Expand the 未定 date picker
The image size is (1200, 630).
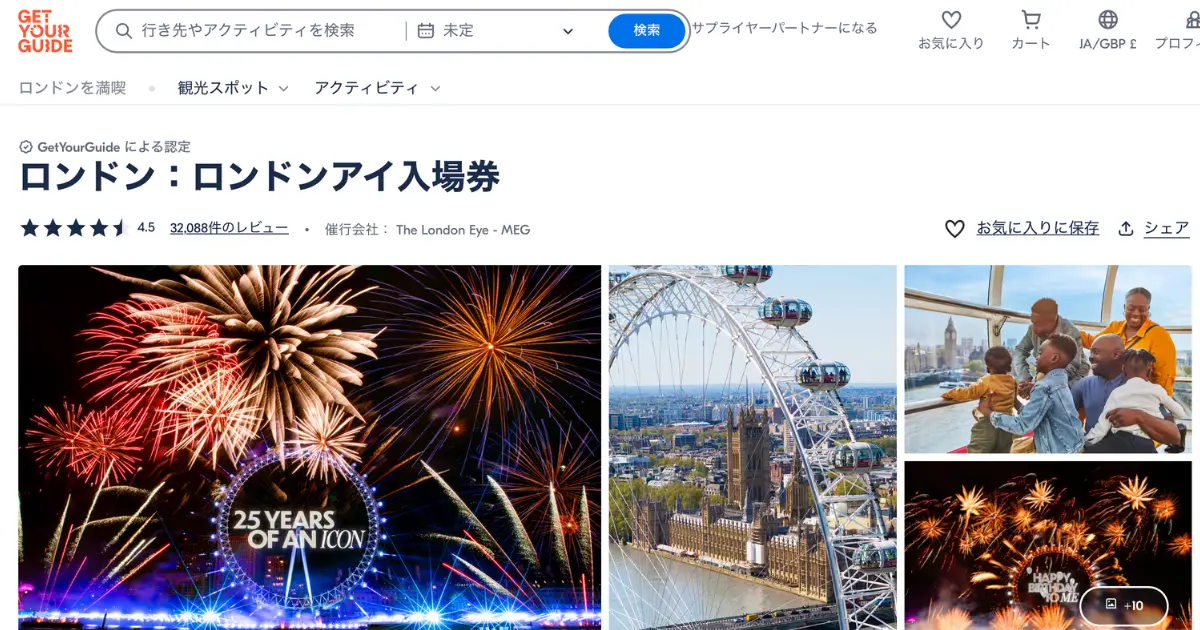click(497, 31)
